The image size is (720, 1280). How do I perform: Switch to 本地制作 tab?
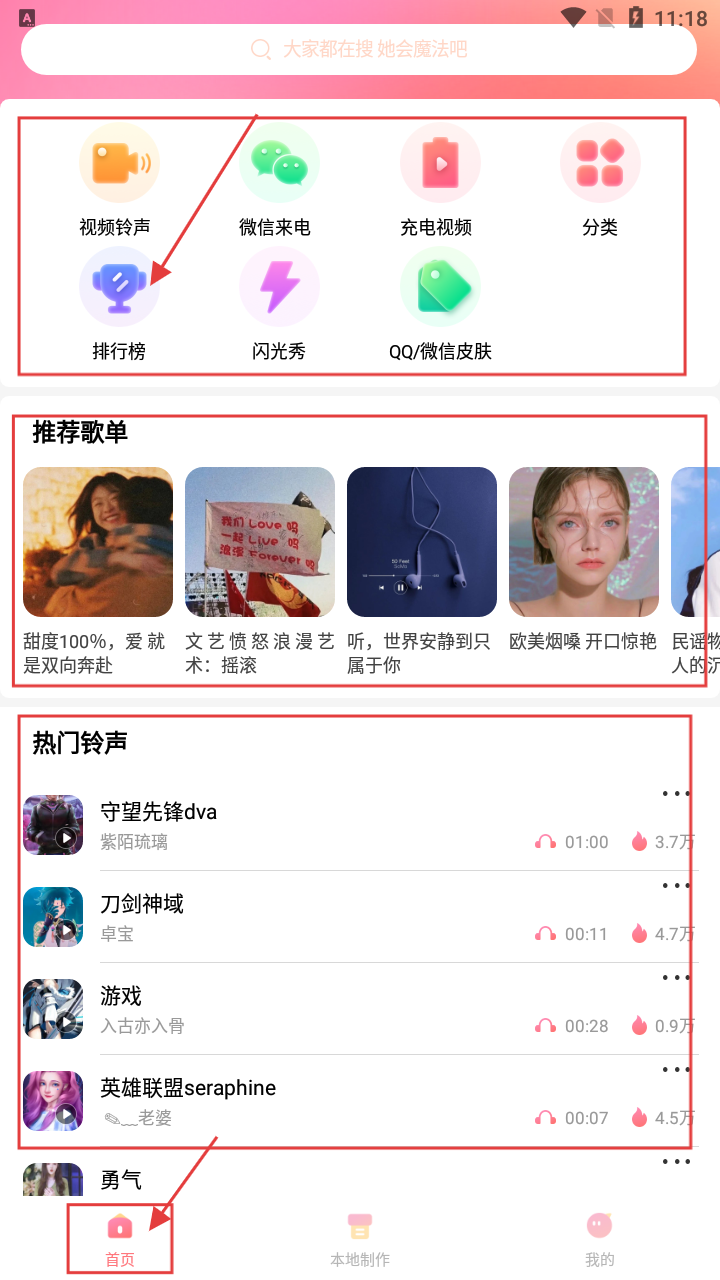click(x=360, y=1238)
